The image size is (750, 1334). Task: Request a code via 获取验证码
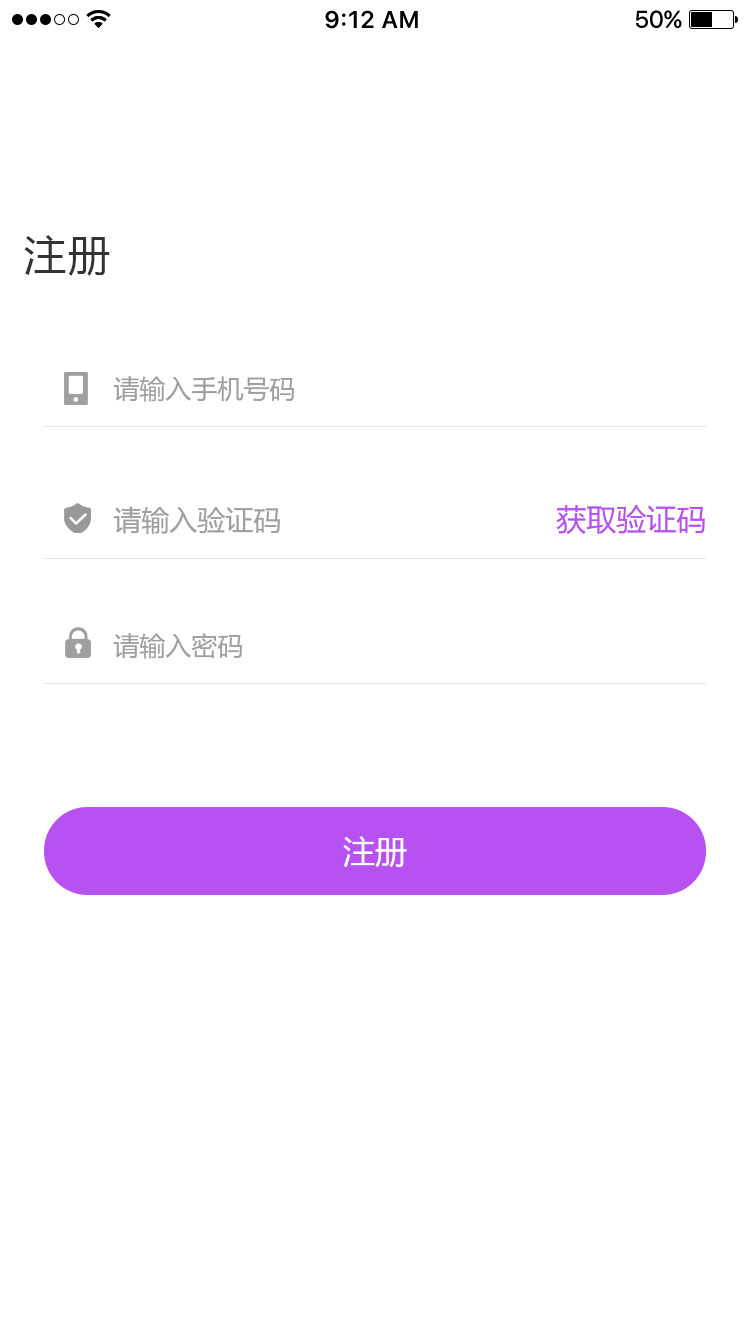[x=630, y=520]
